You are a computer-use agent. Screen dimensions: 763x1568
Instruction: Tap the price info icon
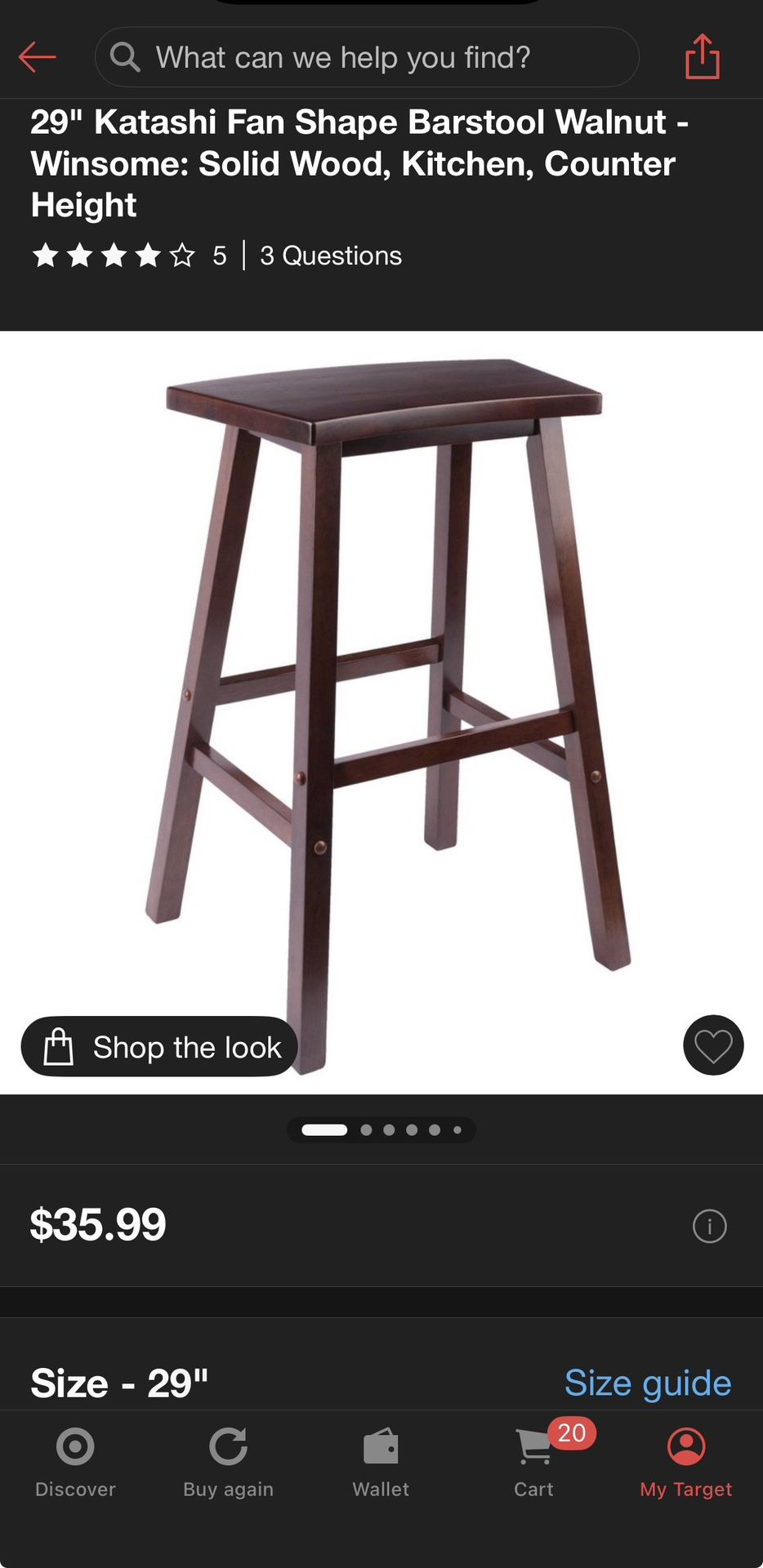click(710, 1225)
